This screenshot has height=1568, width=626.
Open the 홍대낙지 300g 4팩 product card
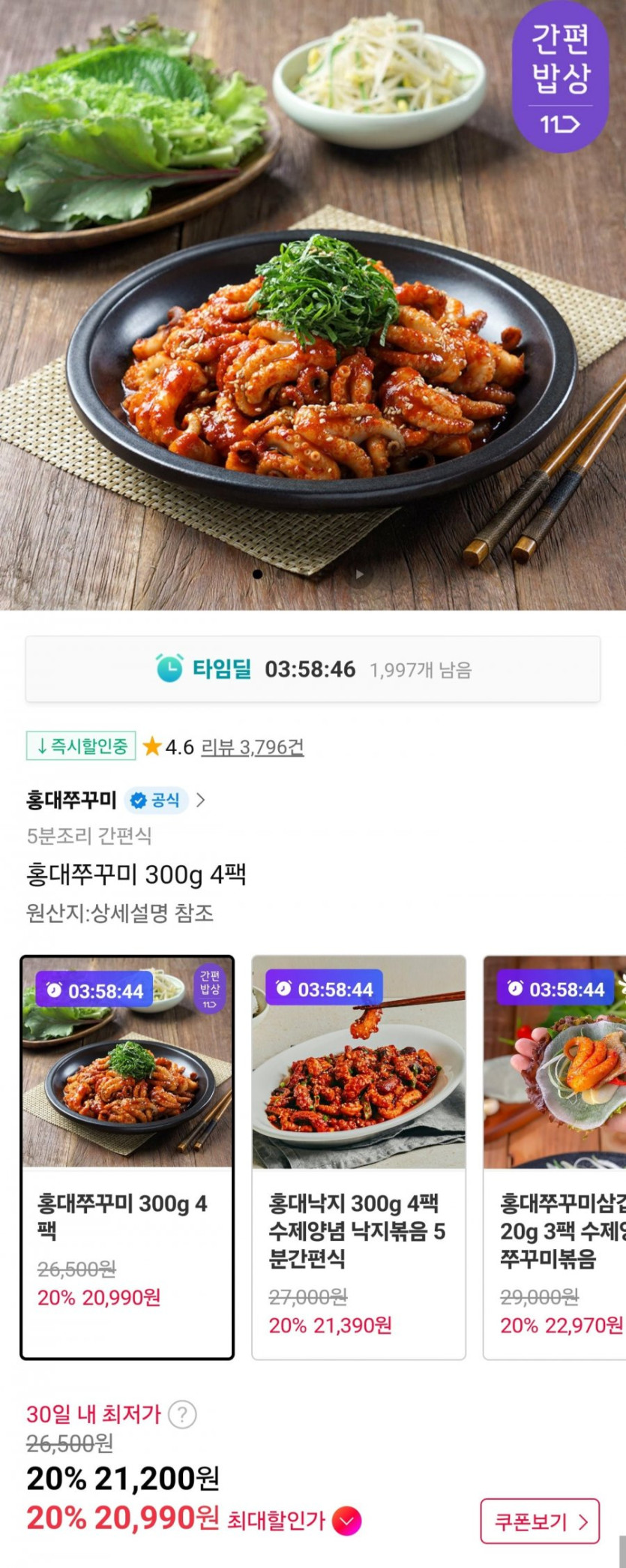(358, 1156)
